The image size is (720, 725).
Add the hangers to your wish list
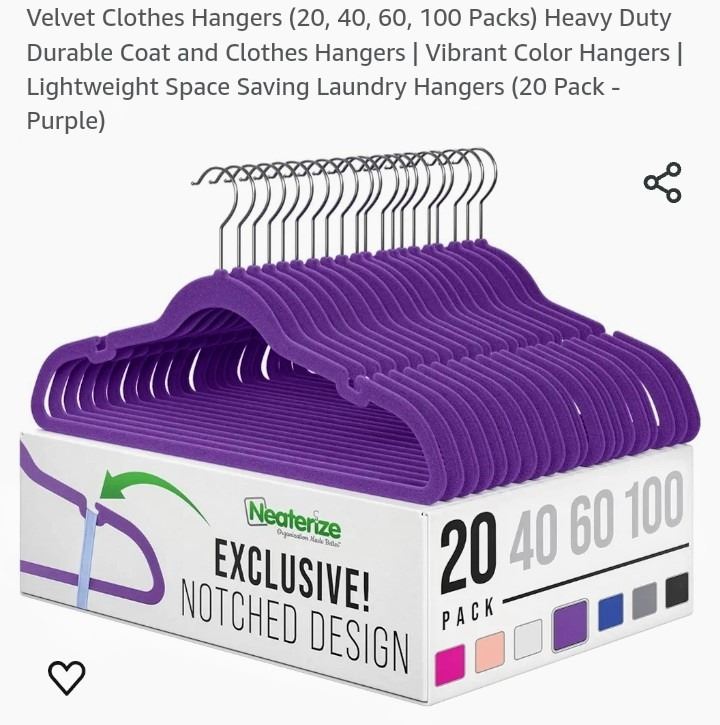coord(67,677)
